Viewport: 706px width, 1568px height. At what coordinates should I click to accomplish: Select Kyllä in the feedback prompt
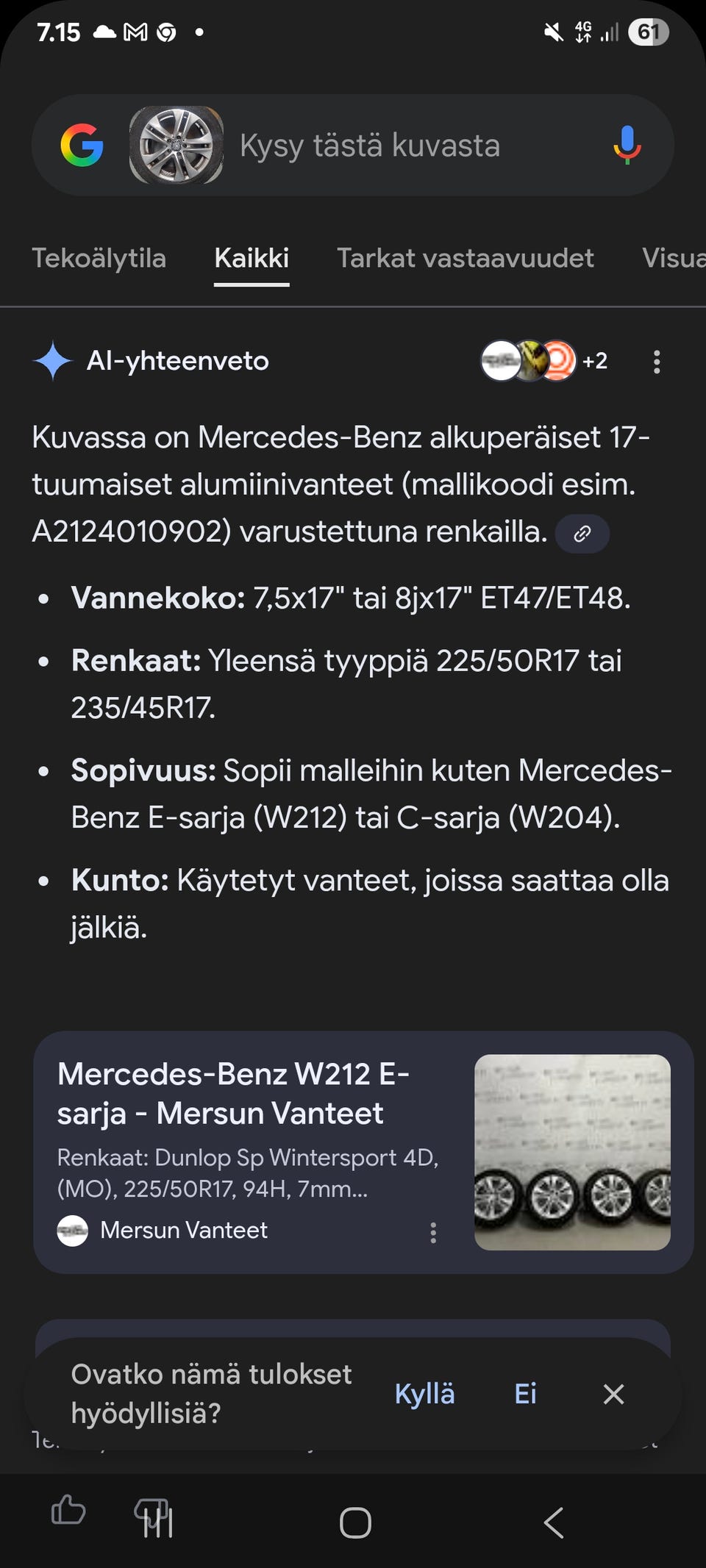(x=424, y=1393)
